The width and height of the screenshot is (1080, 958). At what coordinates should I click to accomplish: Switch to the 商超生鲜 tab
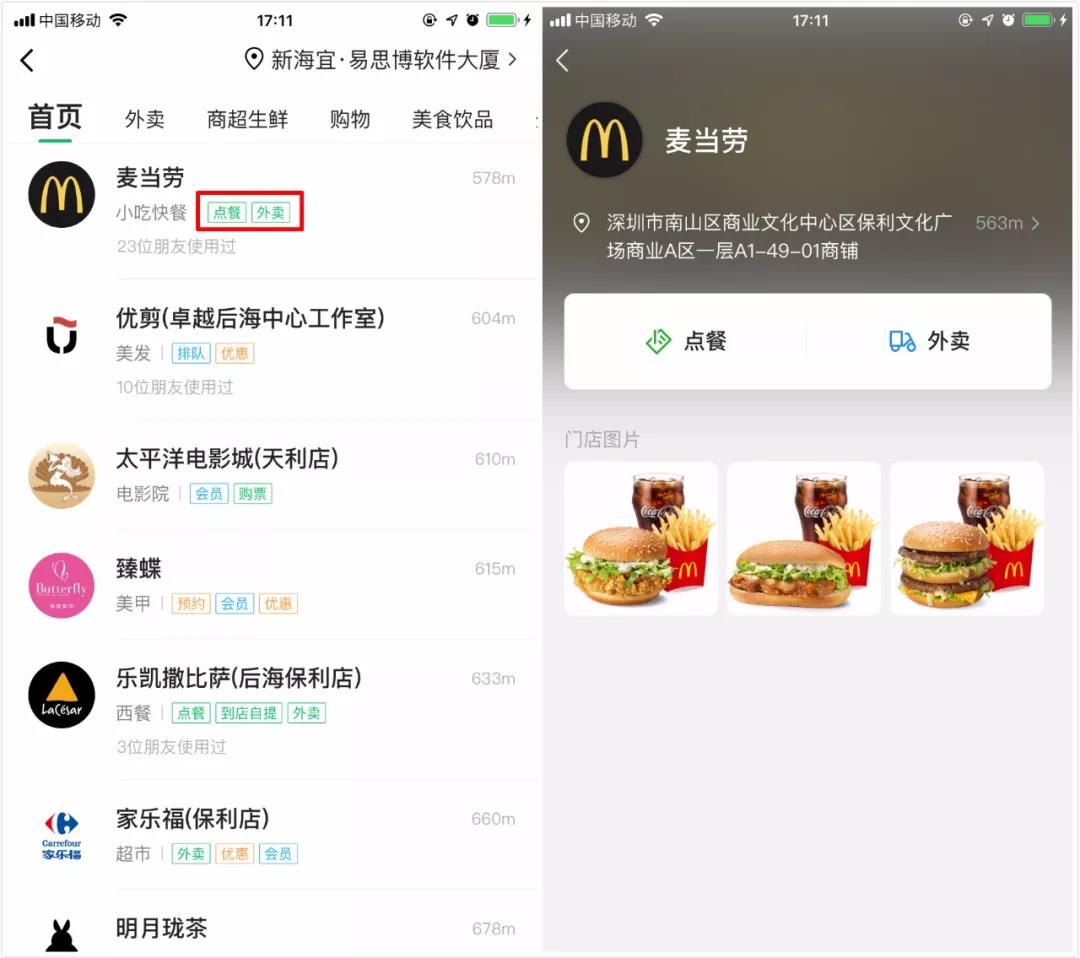coord(247,119)
